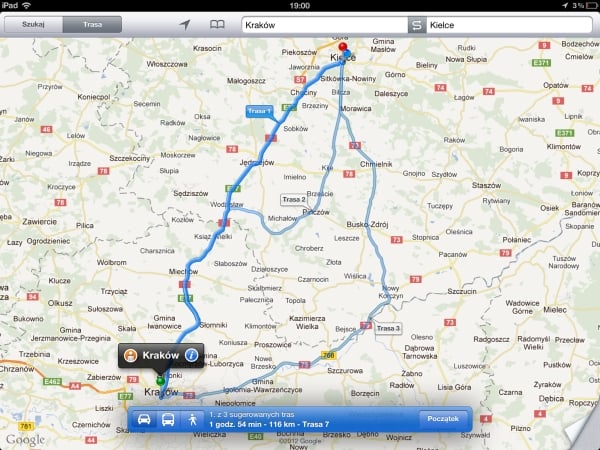Screen dimensions: 600x450
Task: Center map on current location arrow
Action: point(185,23)
